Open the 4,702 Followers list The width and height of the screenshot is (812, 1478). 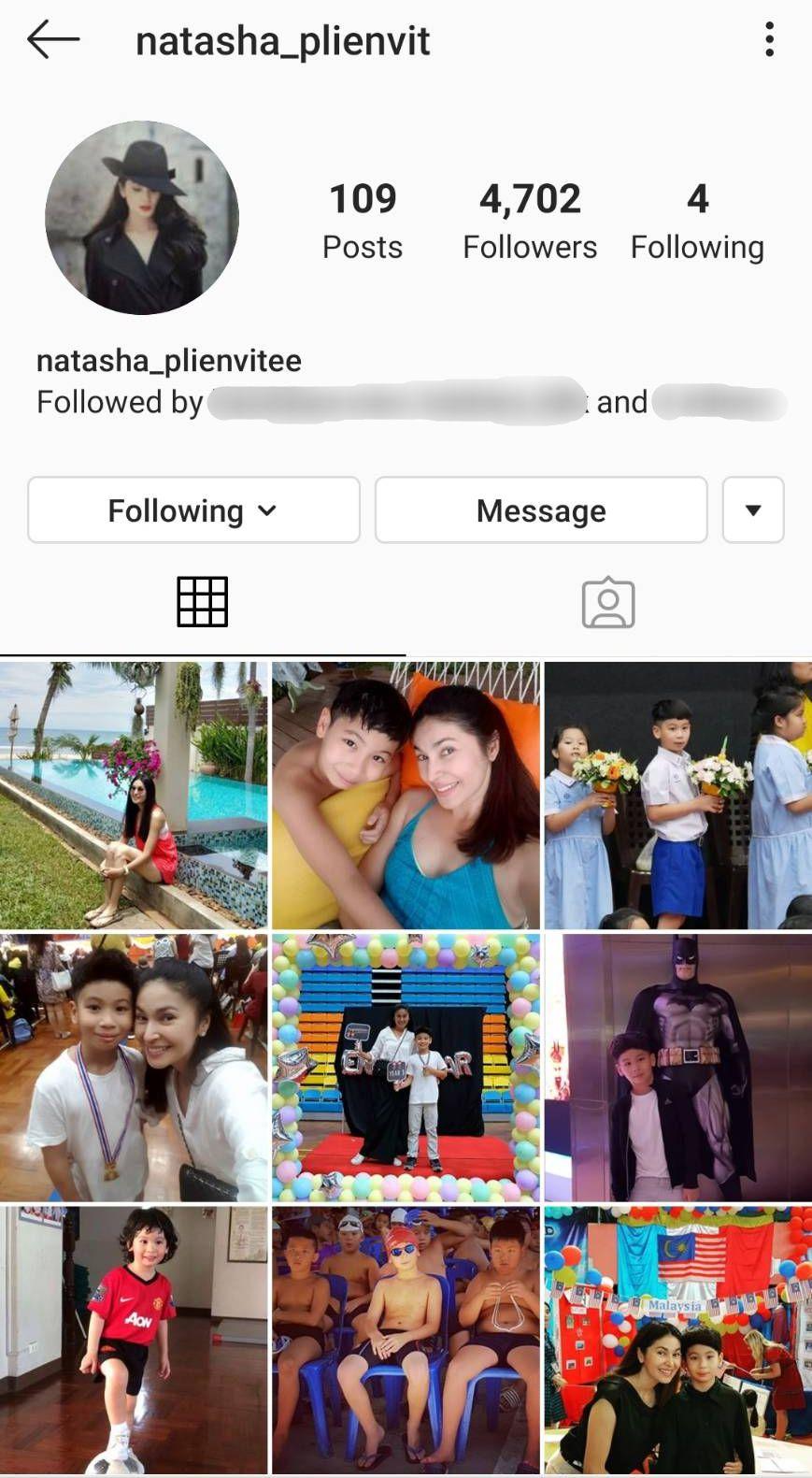tap(530, 221)
